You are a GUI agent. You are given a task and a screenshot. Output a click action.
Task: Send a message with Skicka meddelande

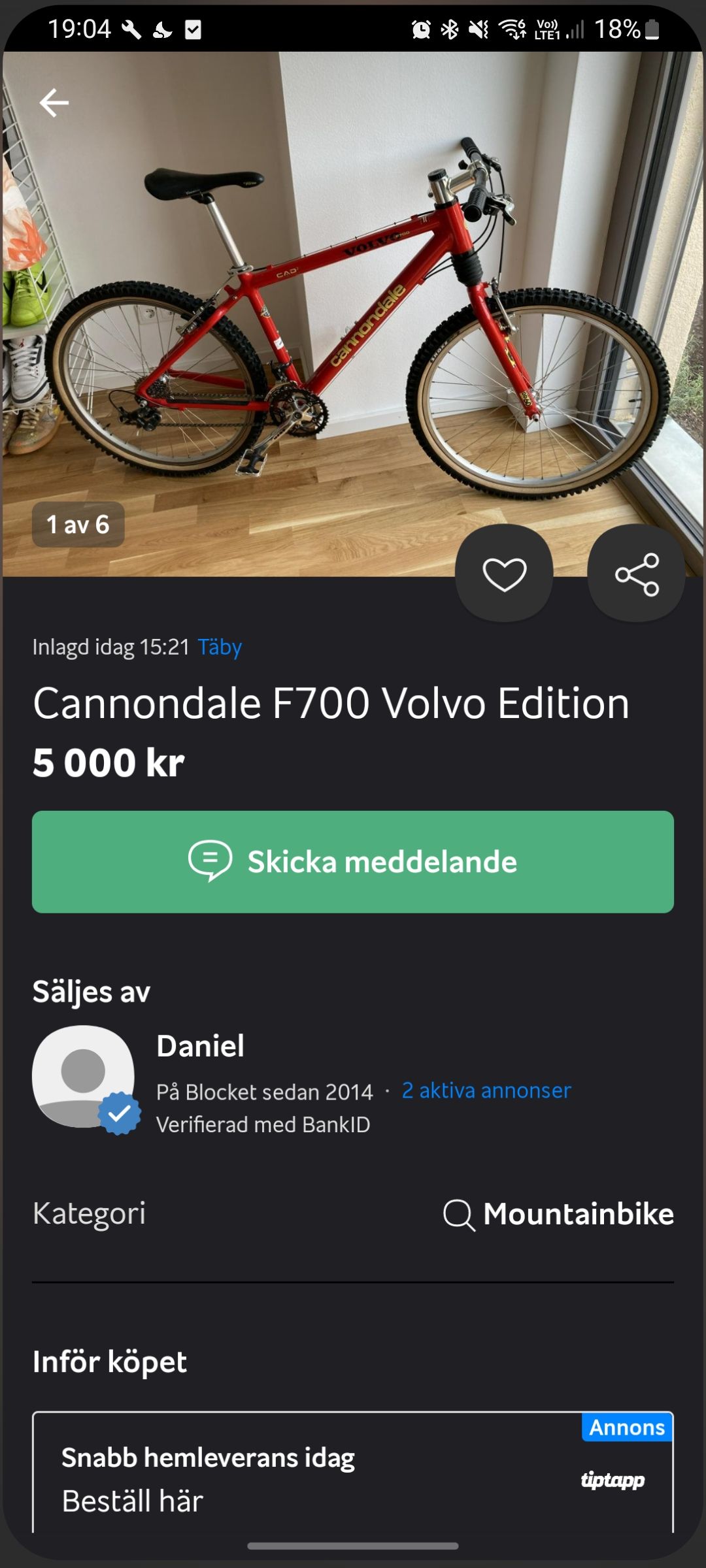pos(353,862)
